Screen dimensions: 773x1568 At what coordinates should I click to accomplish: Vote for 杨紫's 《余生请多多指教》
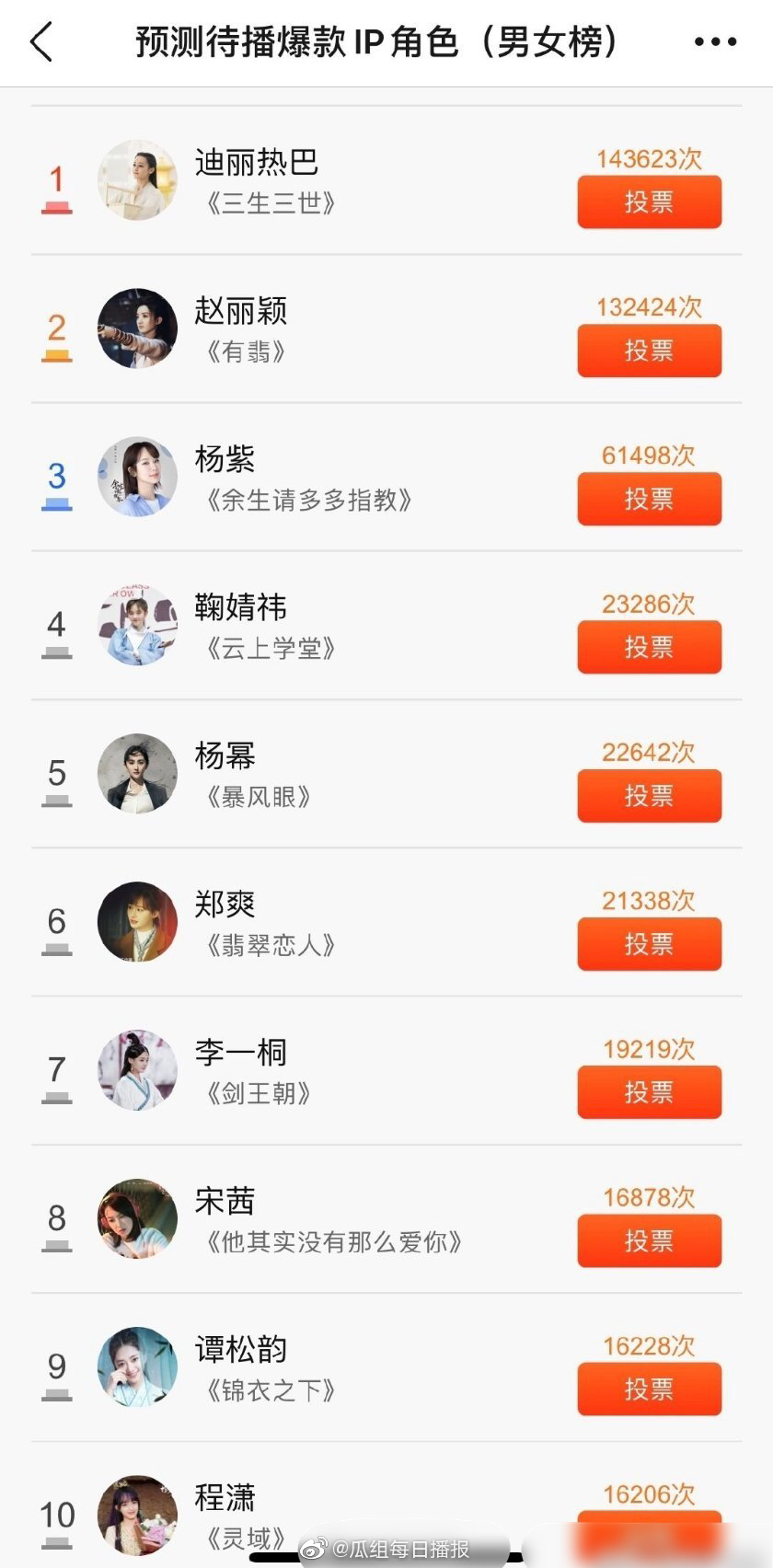[x=649, y=499]
